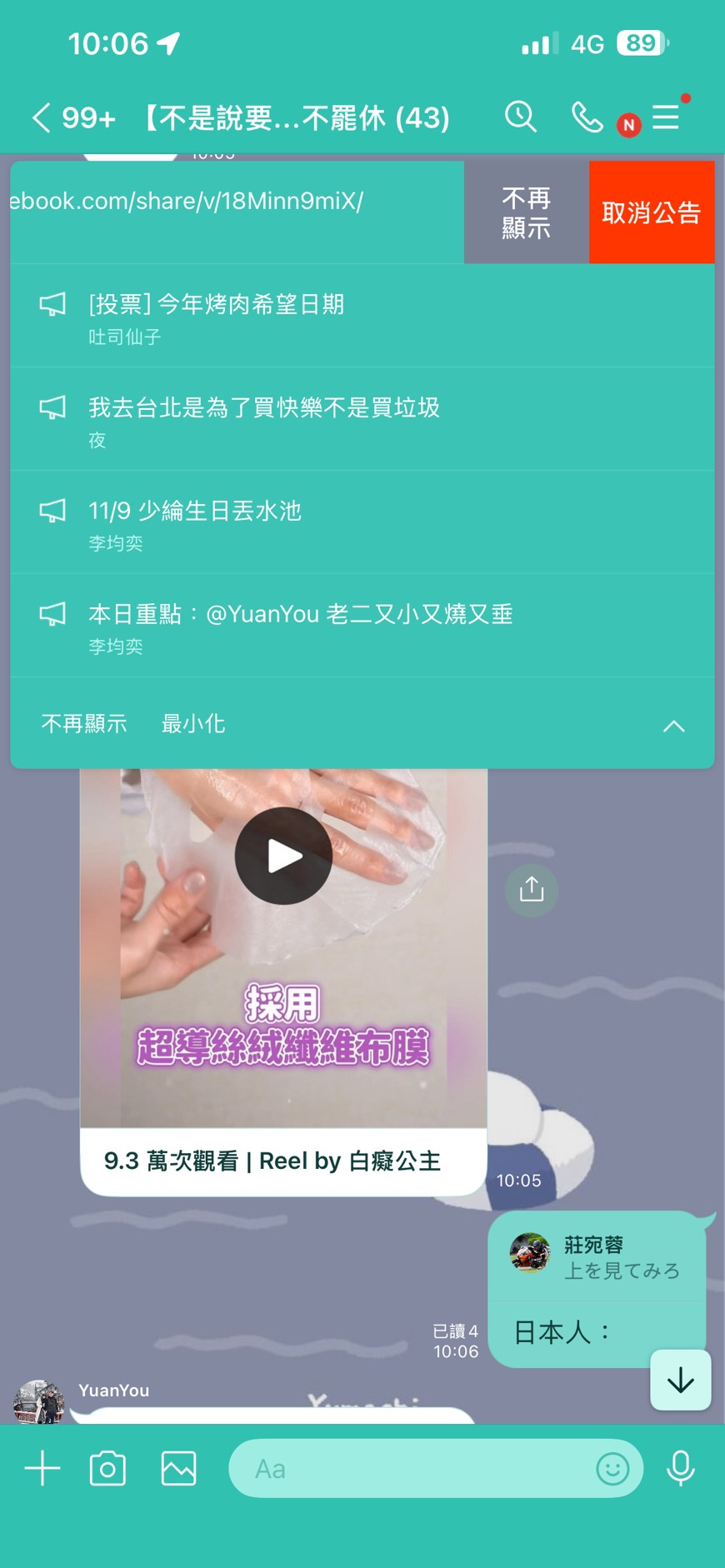Open the plus attachment menu
Viewport: 725px width, 1568px height.
click(42, 1468)
